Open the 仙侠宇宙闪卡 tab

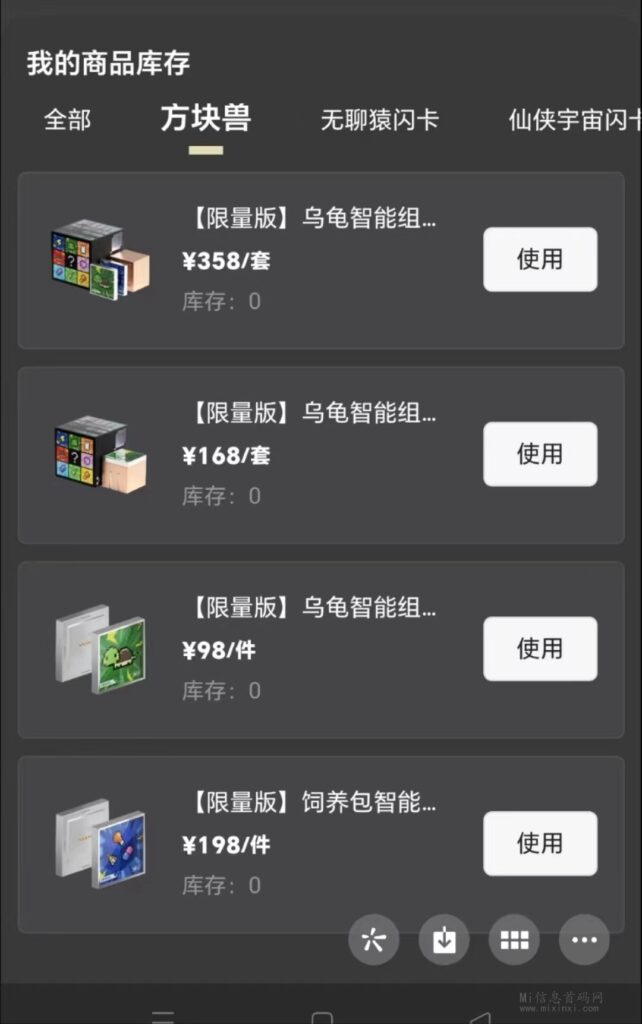click(574, 120)
